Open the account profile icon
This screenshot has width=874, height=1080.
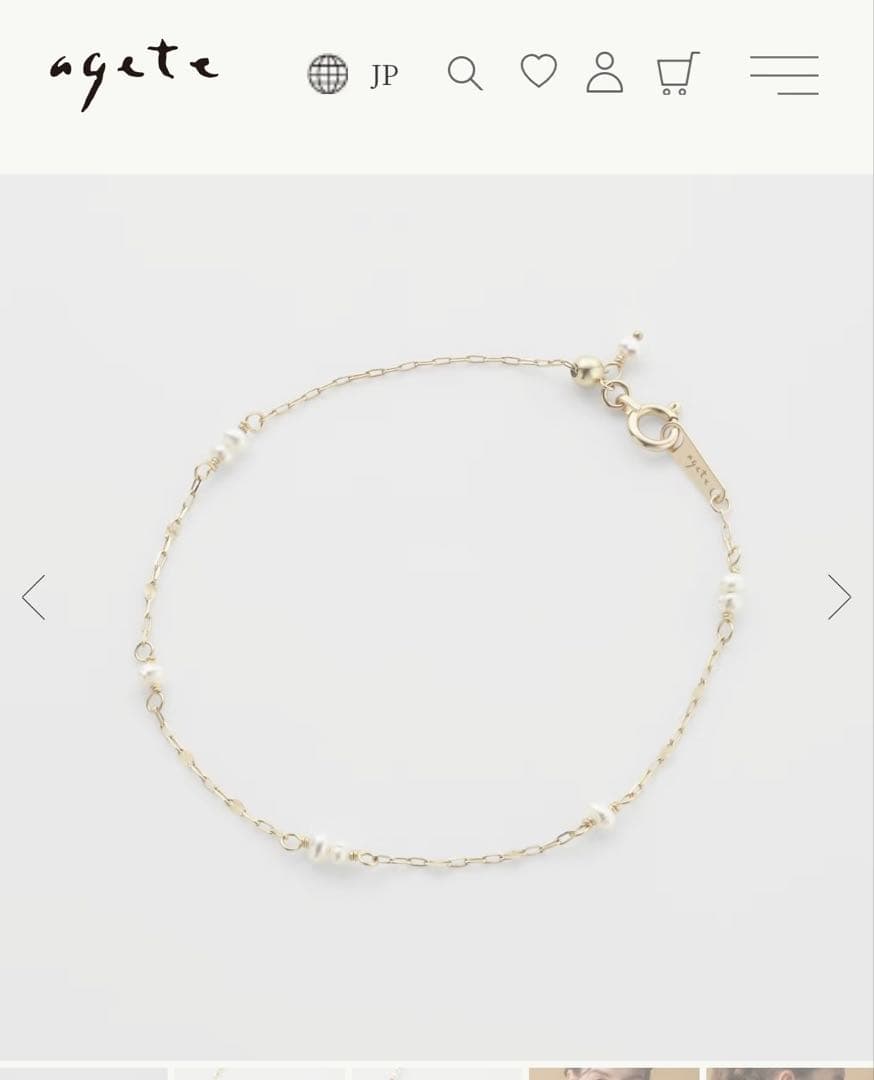click(x=604, y=73)
